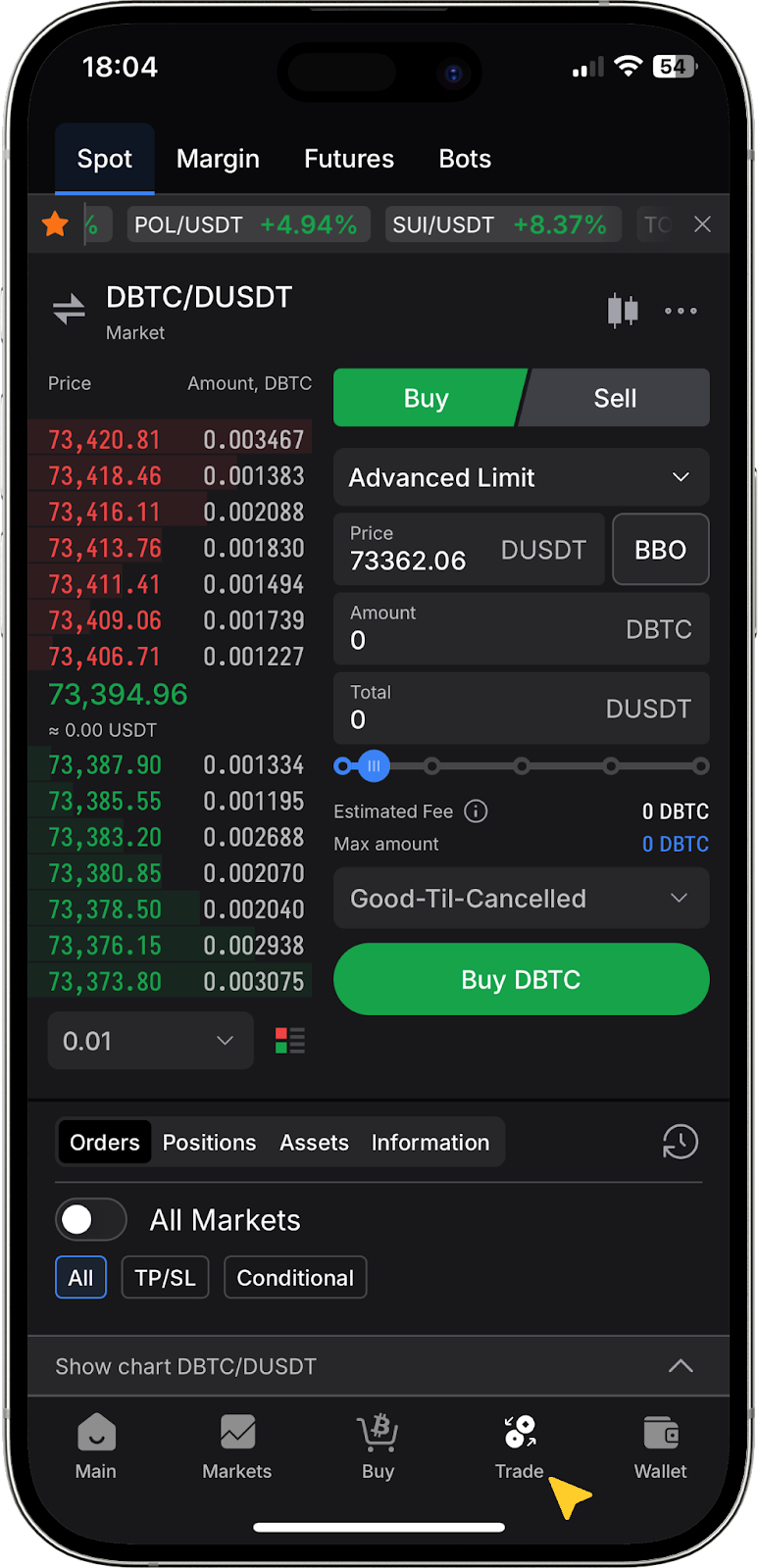Open the candlestick chart icon

point(623,311)
